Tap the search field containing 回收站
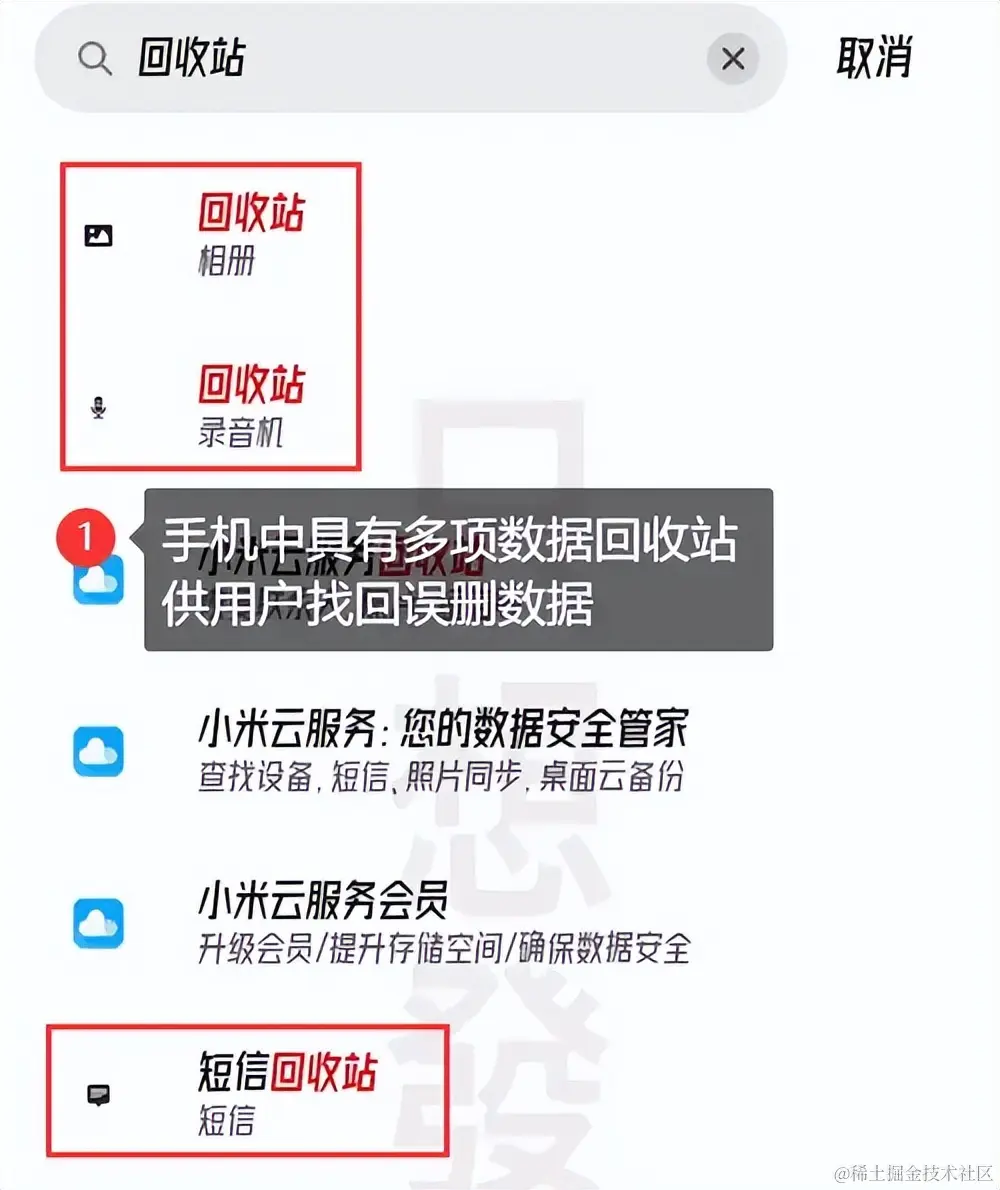The height and width of the screenshot is (1190, 1000). [x=400, y=60]
